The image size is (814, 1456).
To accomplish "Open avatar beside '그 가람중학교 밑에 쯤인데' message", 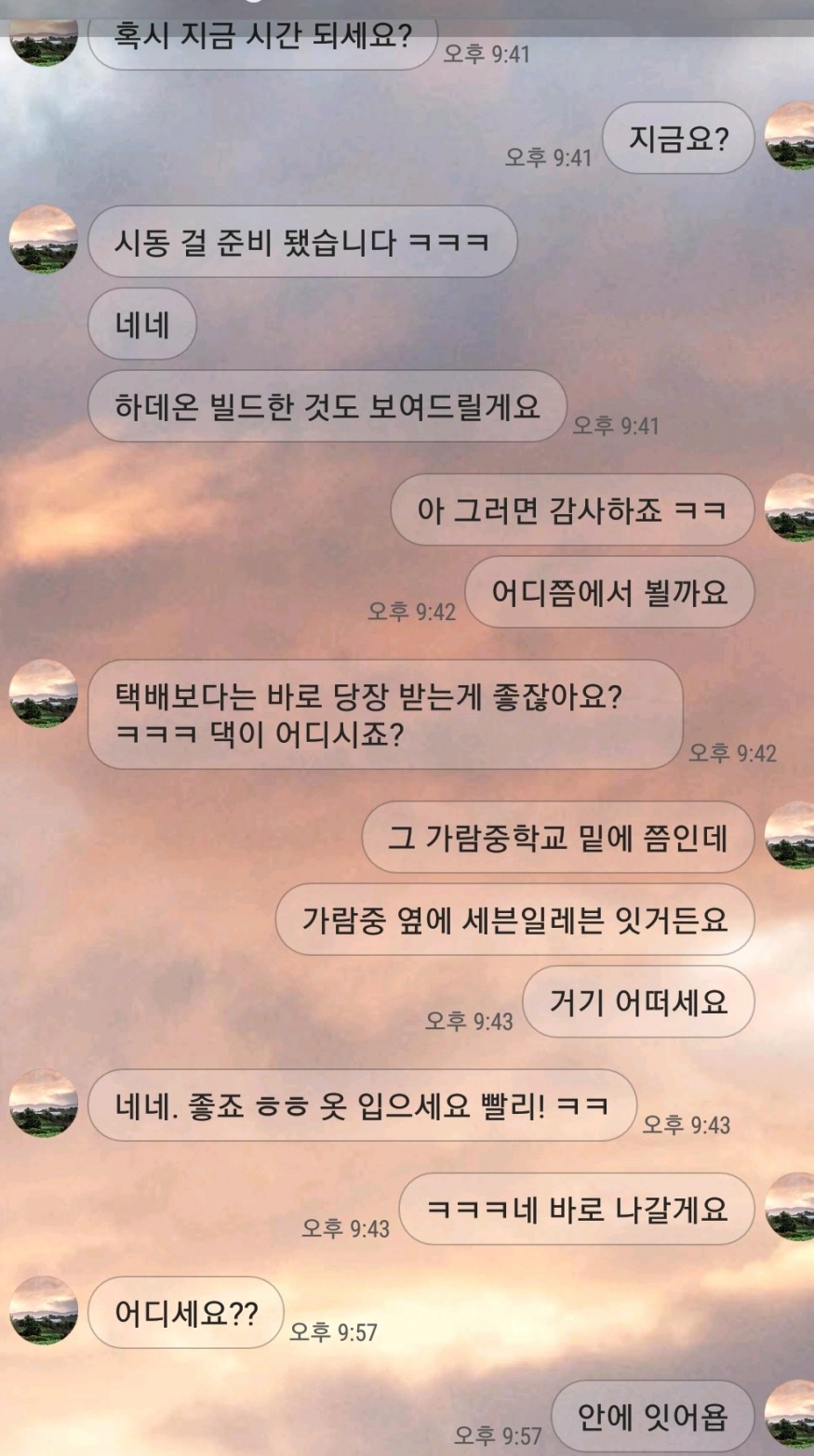I will [790, 835].
